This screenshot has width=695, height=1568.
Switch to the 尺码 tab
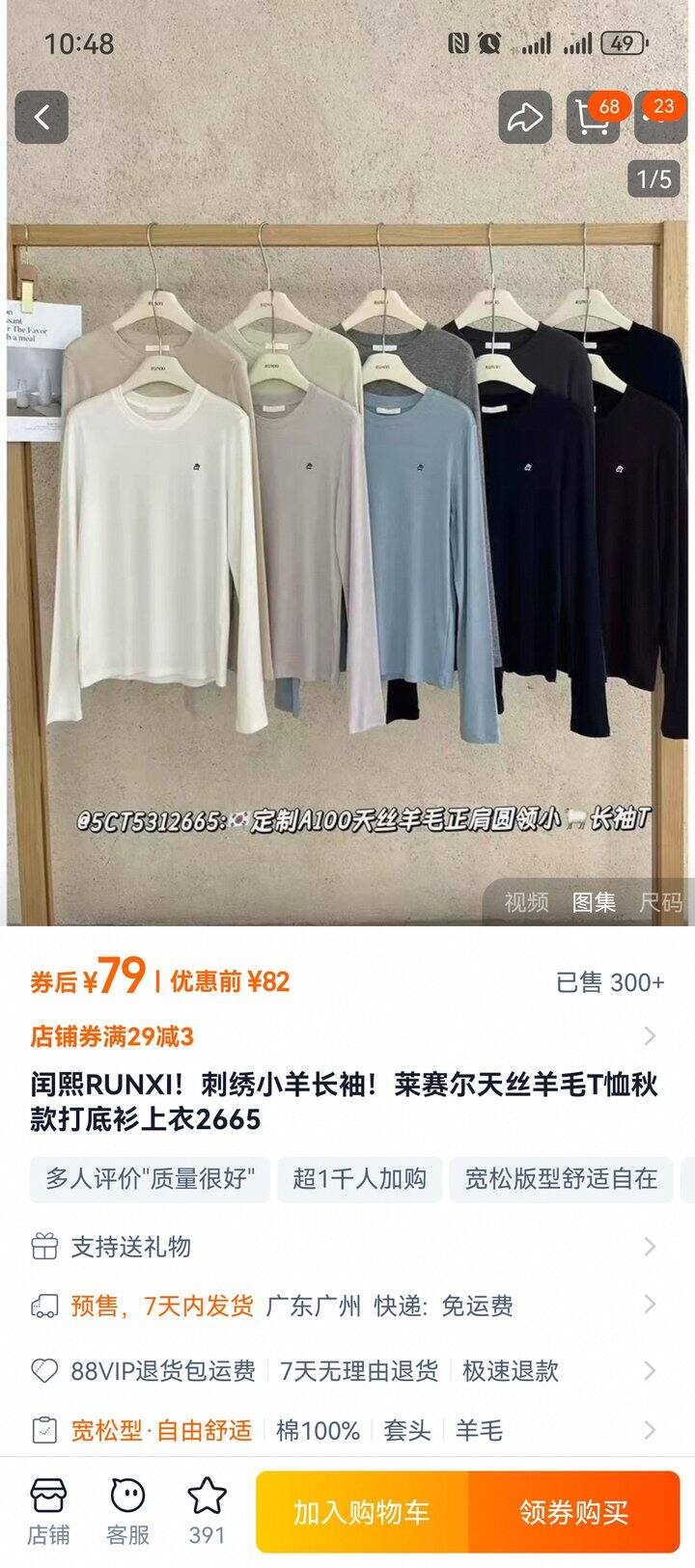pos(661,902)
